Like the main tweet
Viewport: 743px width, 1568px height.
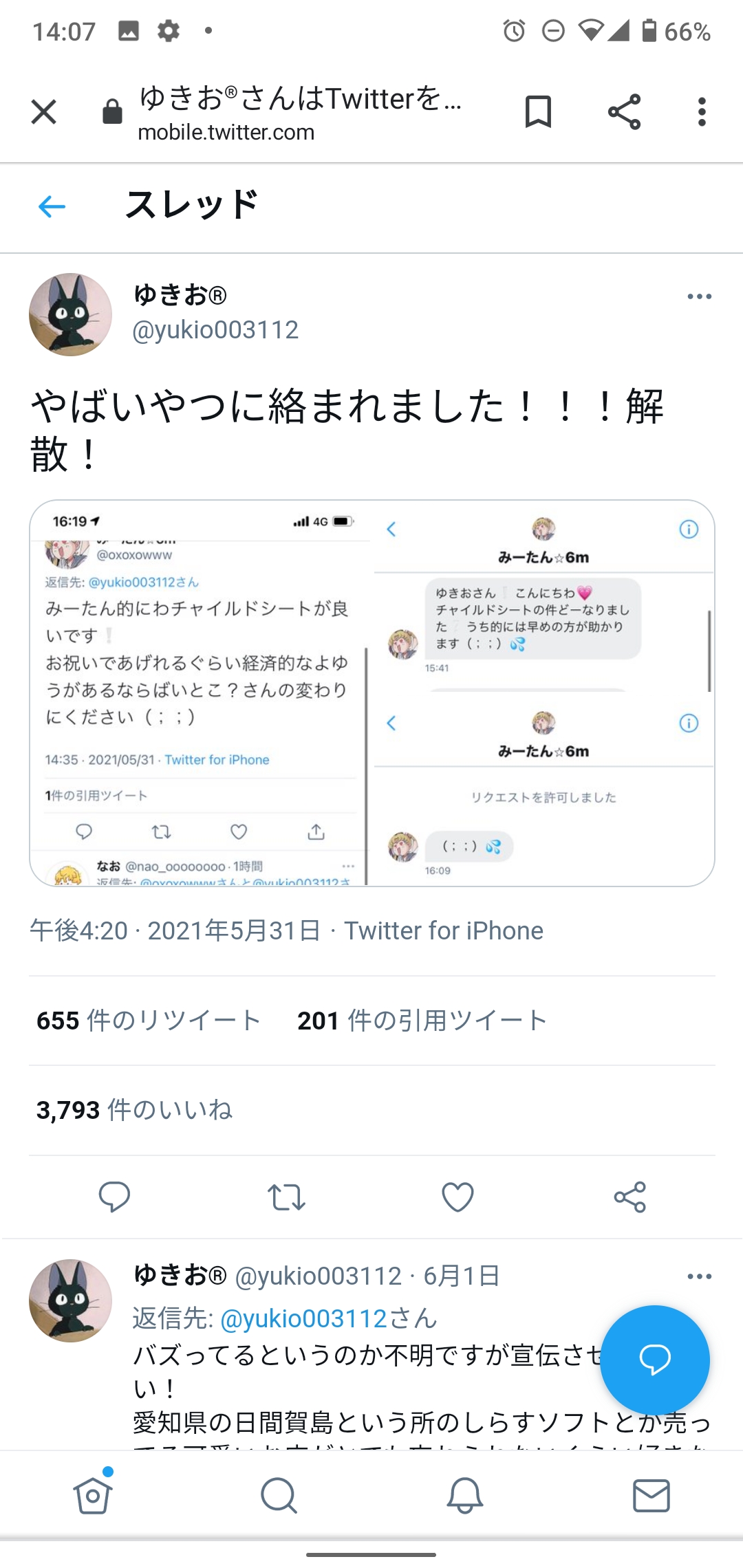pos(457,1197)
